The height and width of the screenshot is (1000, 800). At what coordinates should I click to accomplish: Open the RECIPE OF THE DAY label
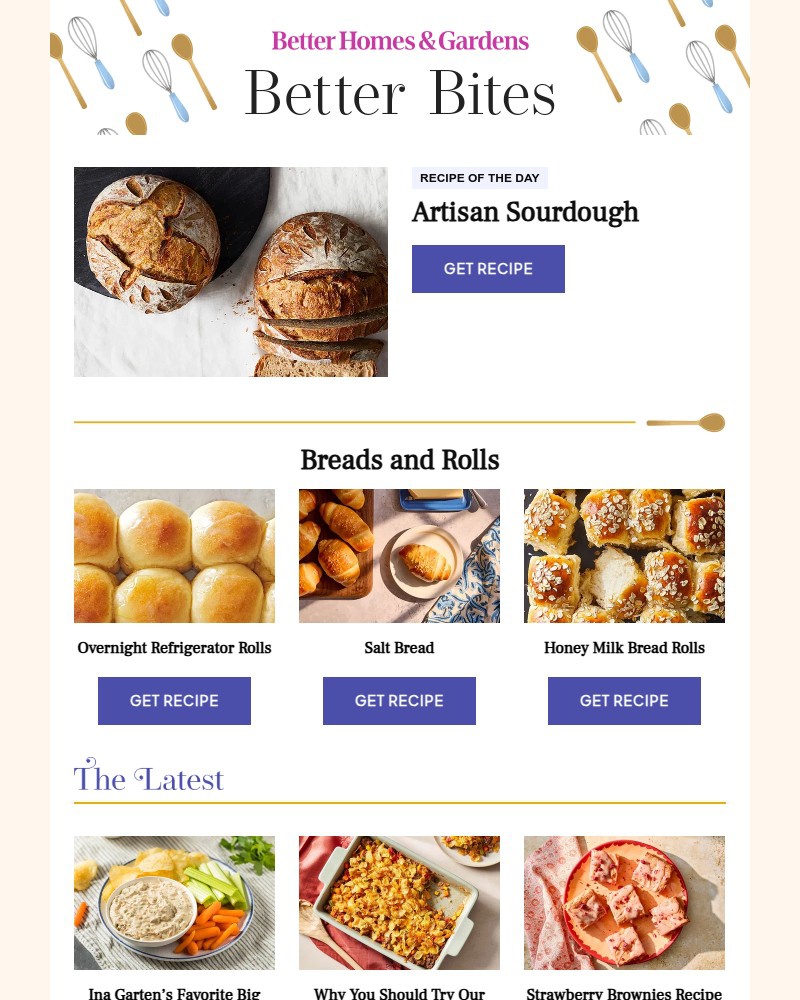(x=480, y=178)
